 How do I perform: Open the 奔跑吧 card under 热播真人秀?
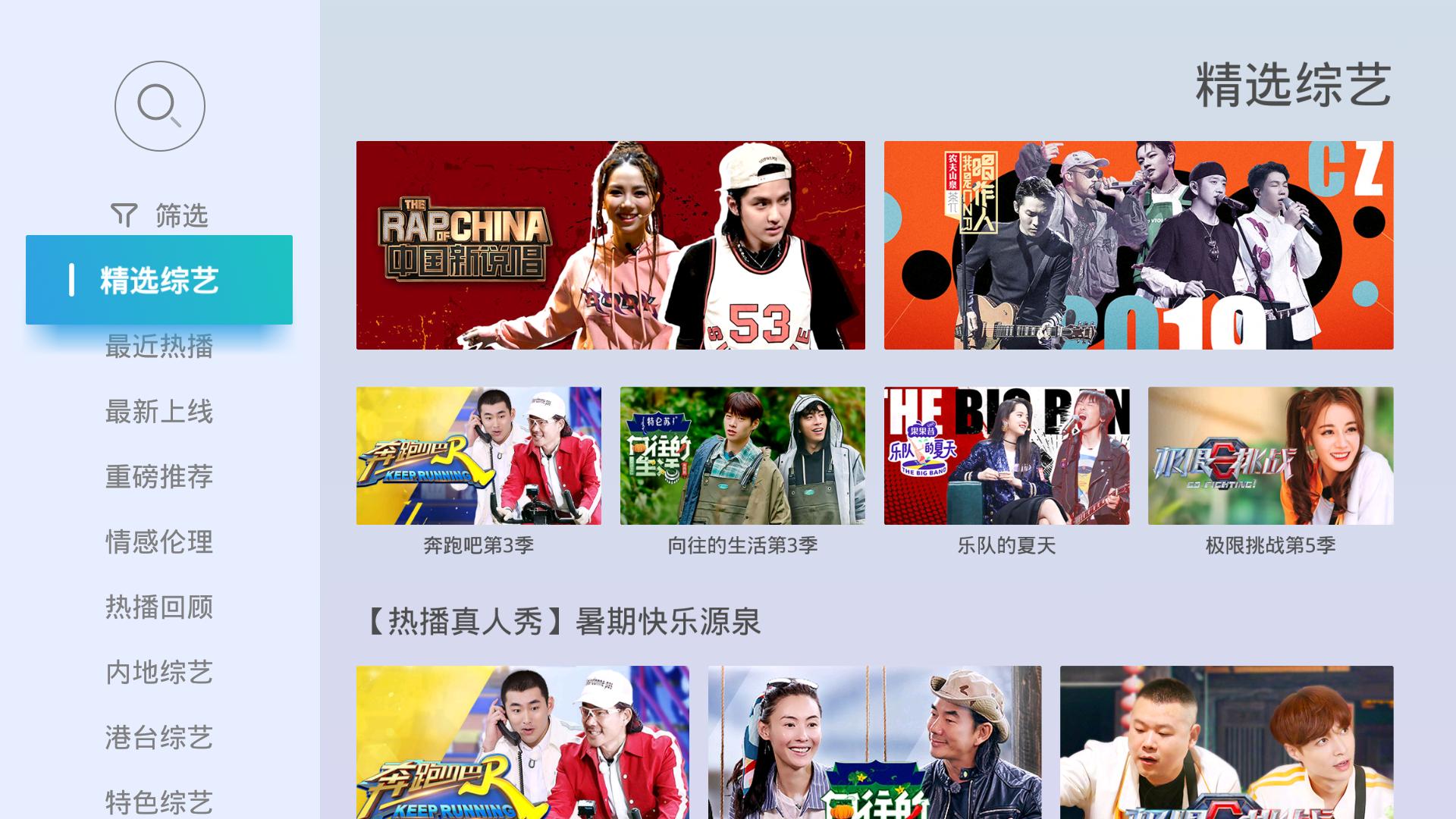(522, 742)
